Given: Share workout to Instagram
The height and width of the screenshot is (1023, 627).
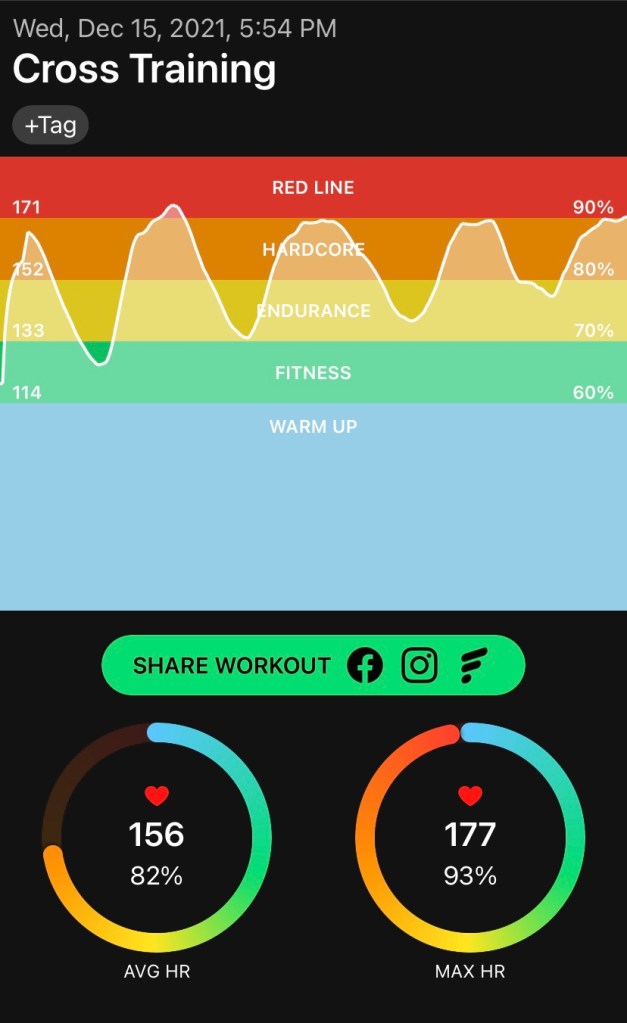Looking at the screenshot, I should coord(420,665).
